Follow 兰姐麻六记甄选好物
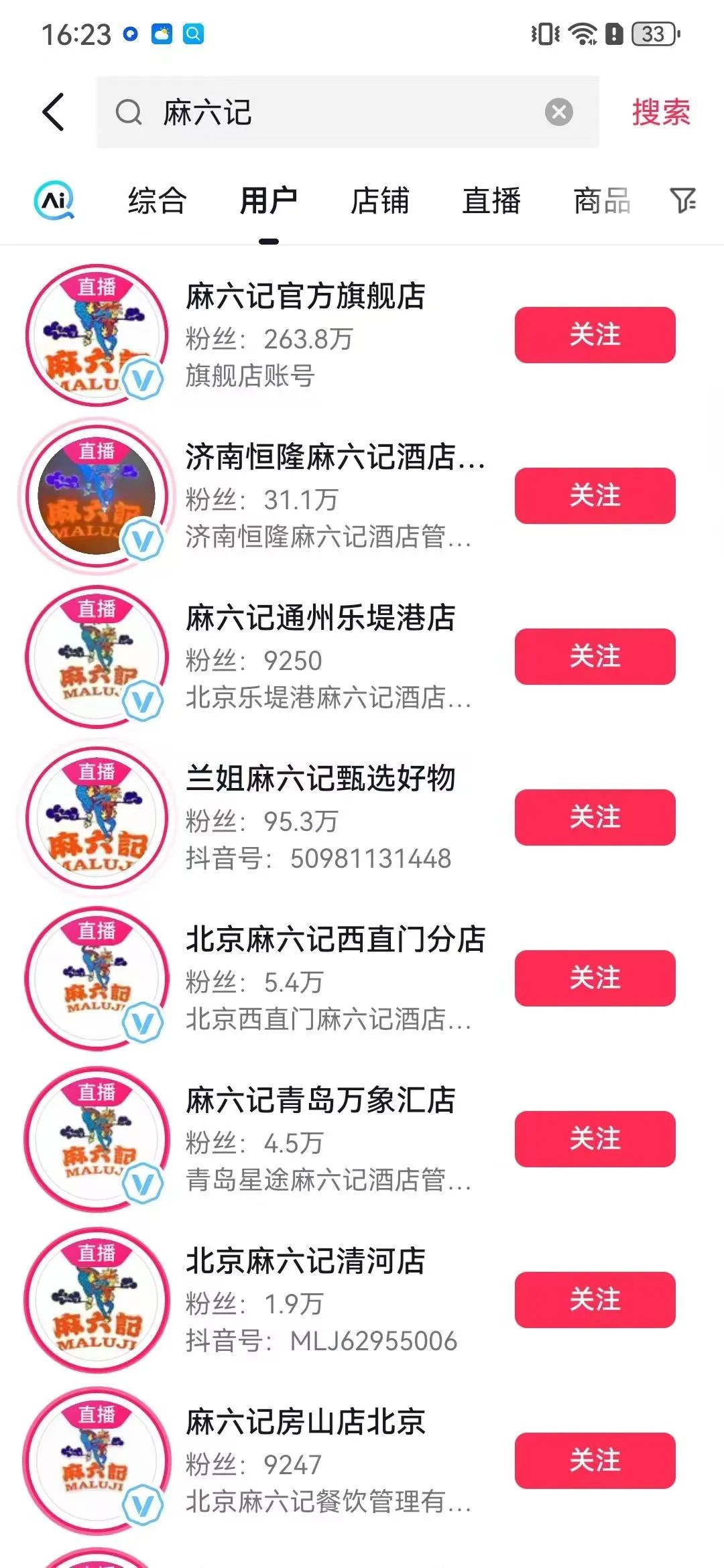The height and width of the screenshot is (1568, 724). click(595, 818)
